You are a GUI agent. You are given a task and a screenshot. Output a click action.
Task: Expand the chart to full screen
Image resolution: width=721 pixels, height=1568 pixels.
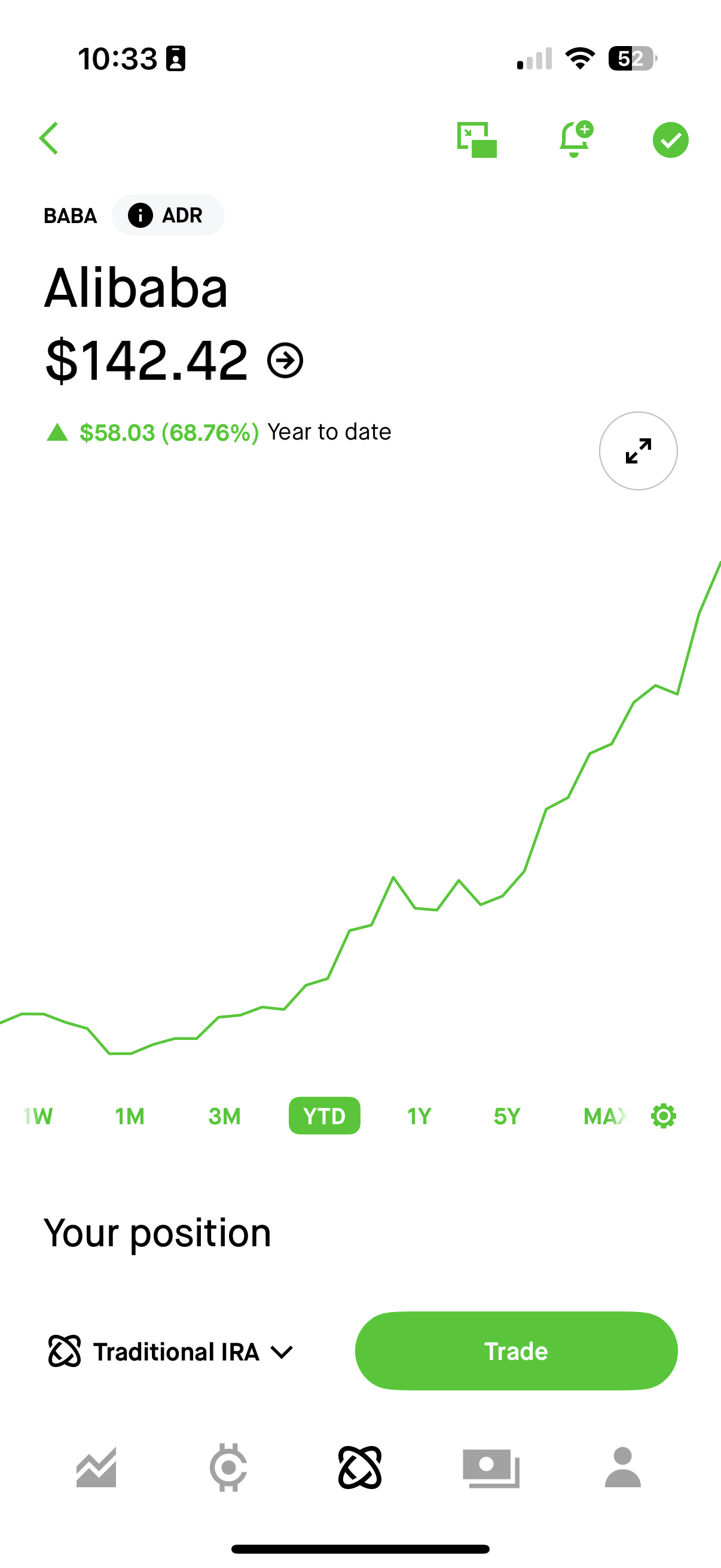pos(638,451)
